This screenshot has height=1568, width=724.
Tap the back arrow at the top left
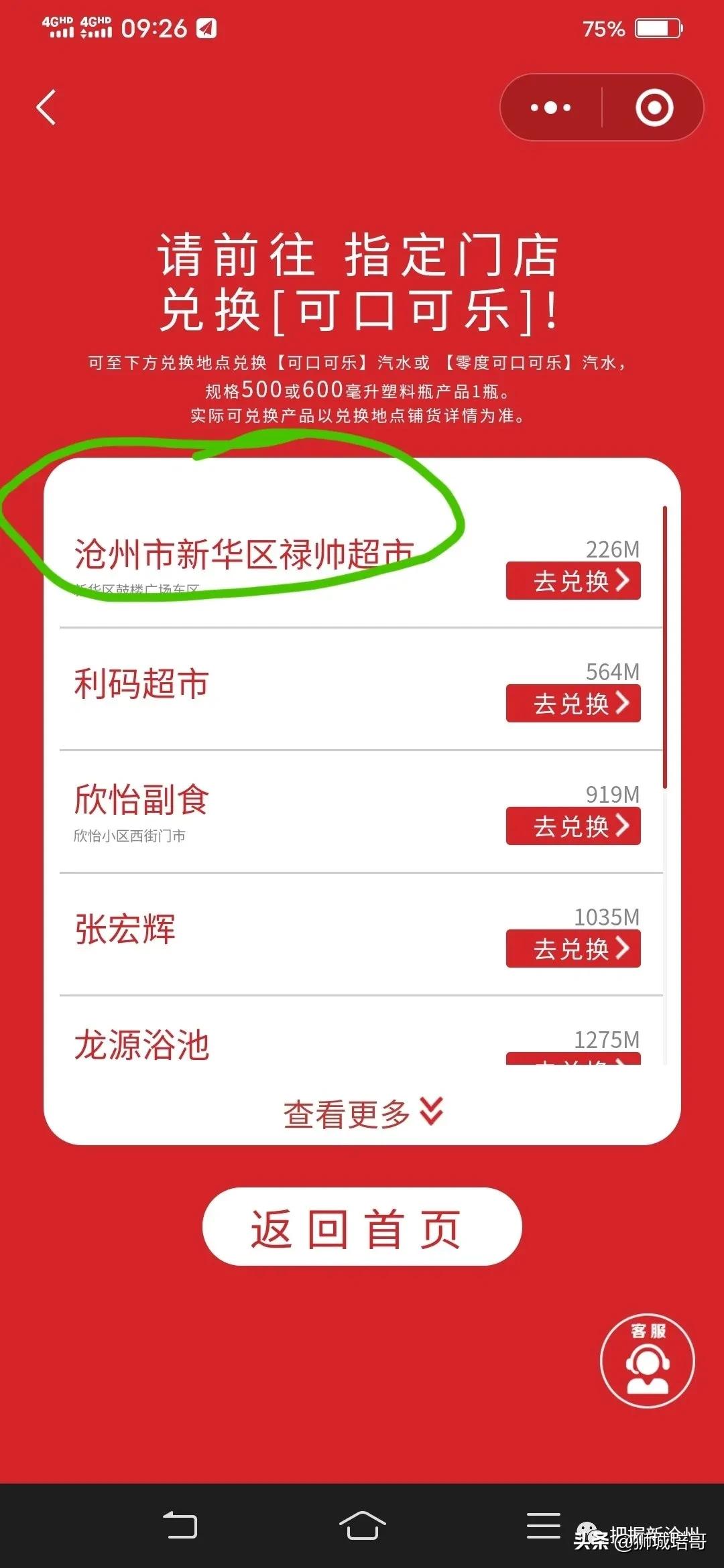tap(46, 107)
